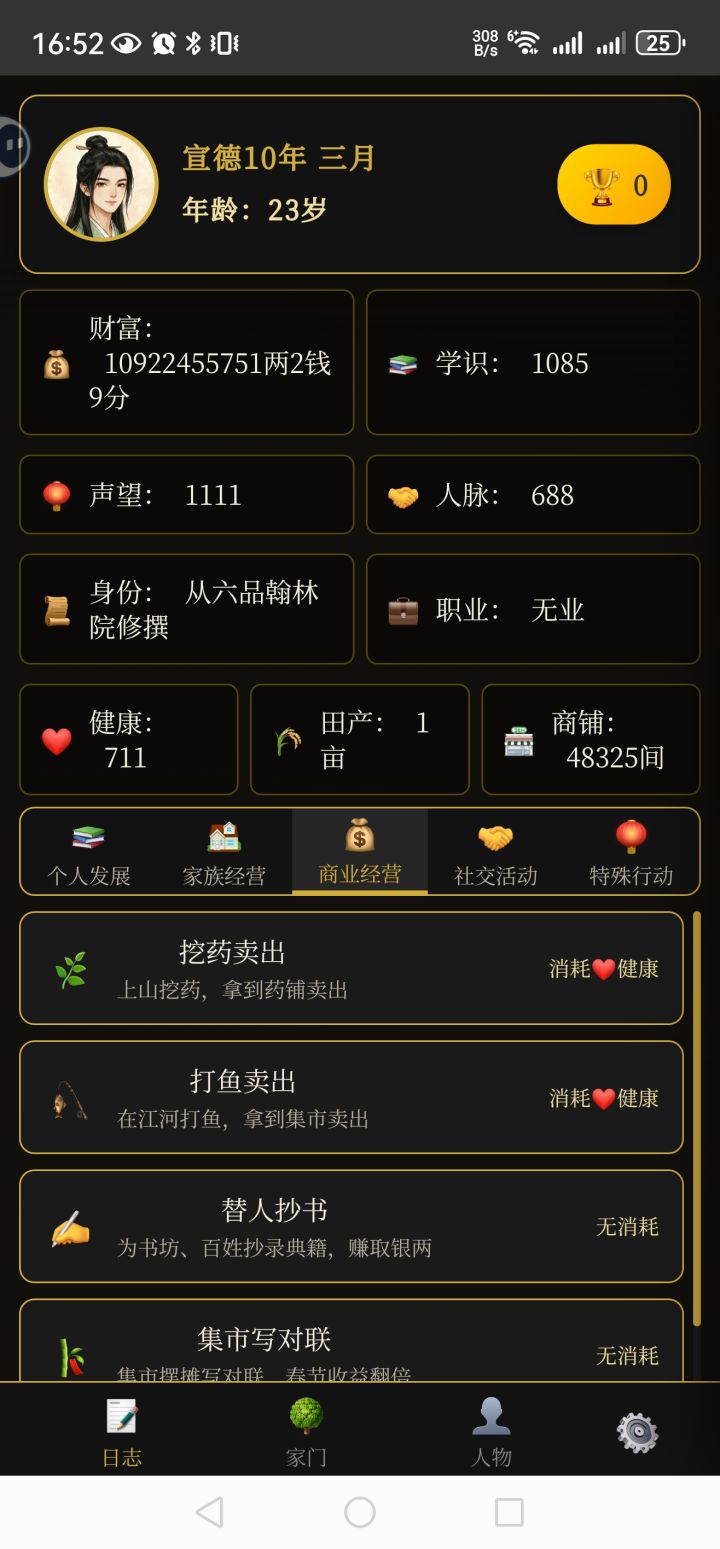Viewport: 720px width, 1549px height.
Task: Click the lantern 声望 icon
Action: click(x=56, y=494)
